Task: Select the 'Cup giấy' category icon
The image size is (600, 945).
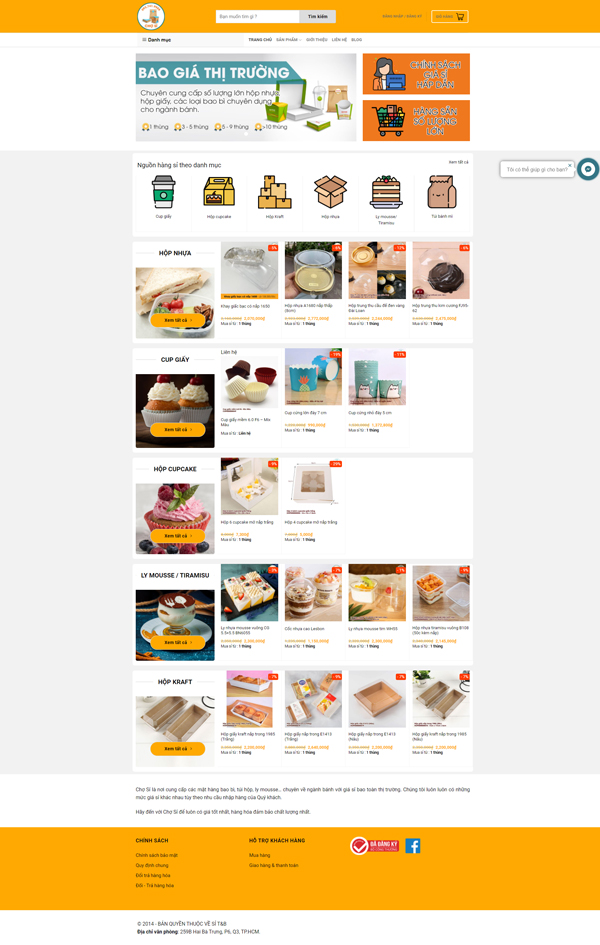Action: click(x=163, y=195)
